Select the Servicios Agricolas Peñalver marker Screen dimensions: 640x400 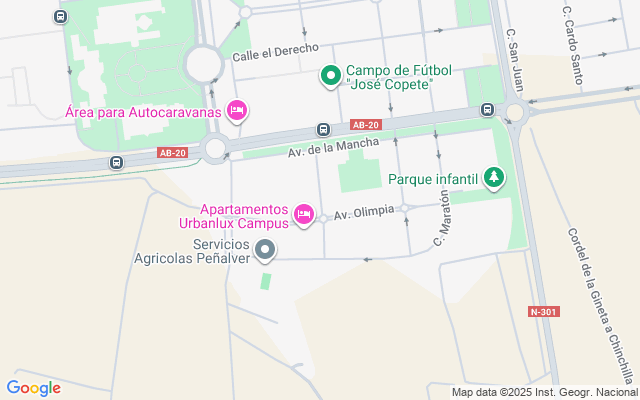(265, 250)
